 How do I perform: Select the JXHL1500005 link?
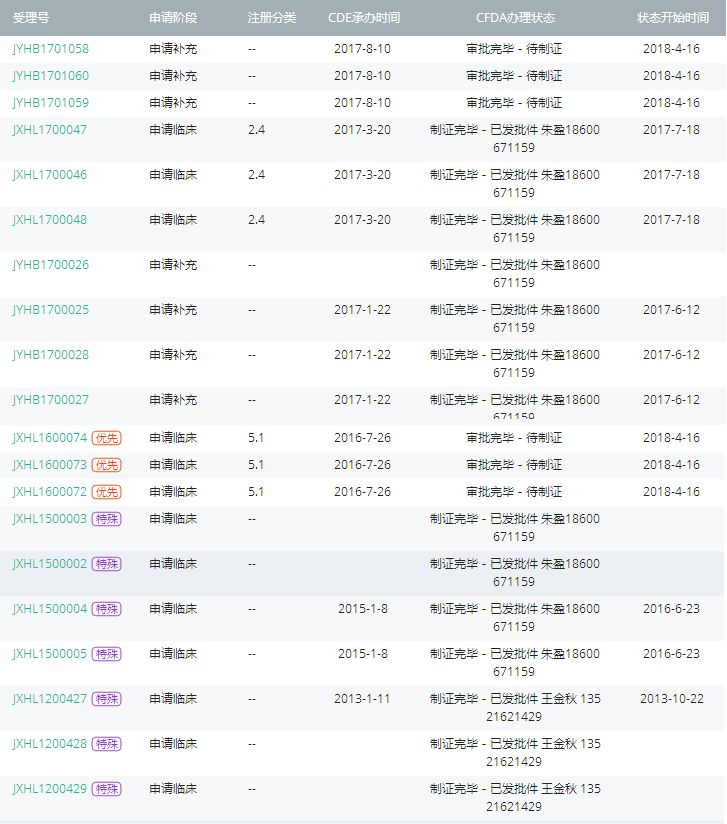pyautogui.click(x=50, y=654)
